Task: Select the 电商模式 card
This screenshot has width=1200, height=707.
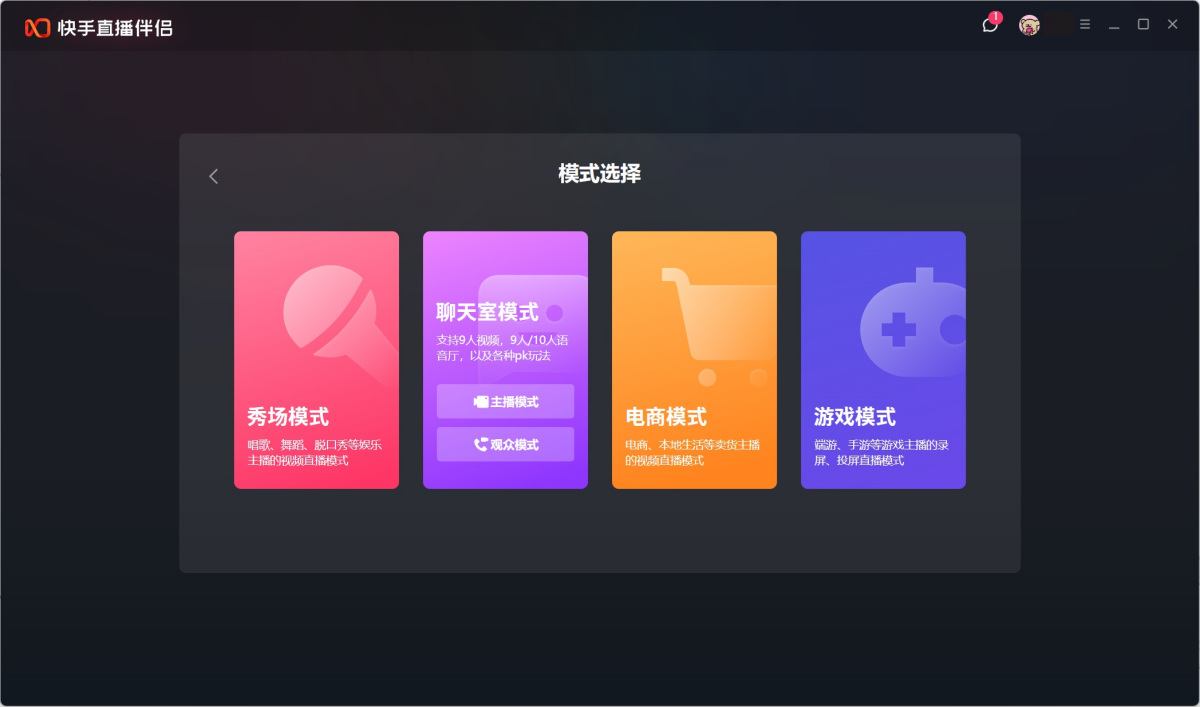Action: 694,360
